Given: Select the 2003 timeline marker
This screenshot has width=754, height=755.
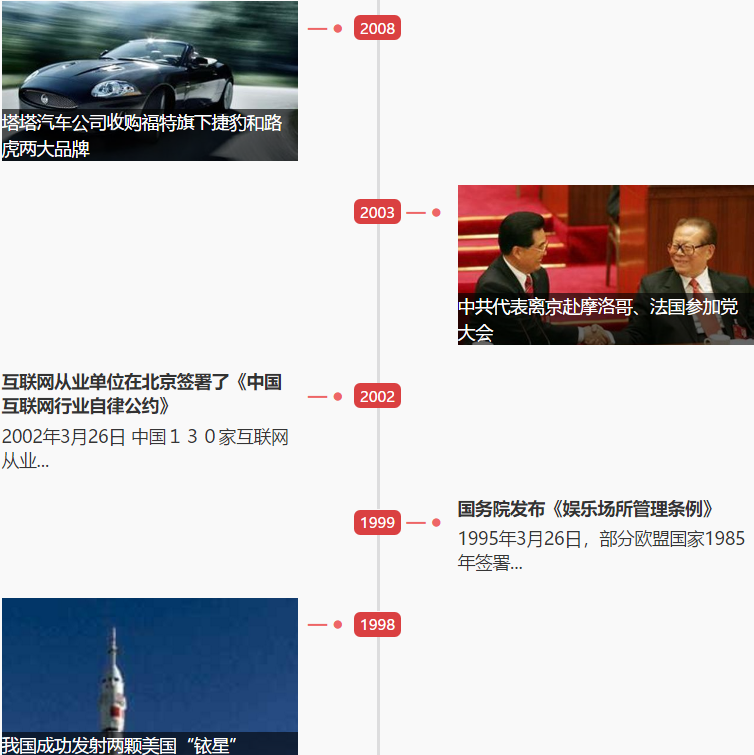Looking at the screenshot, I should pos(377,212).
